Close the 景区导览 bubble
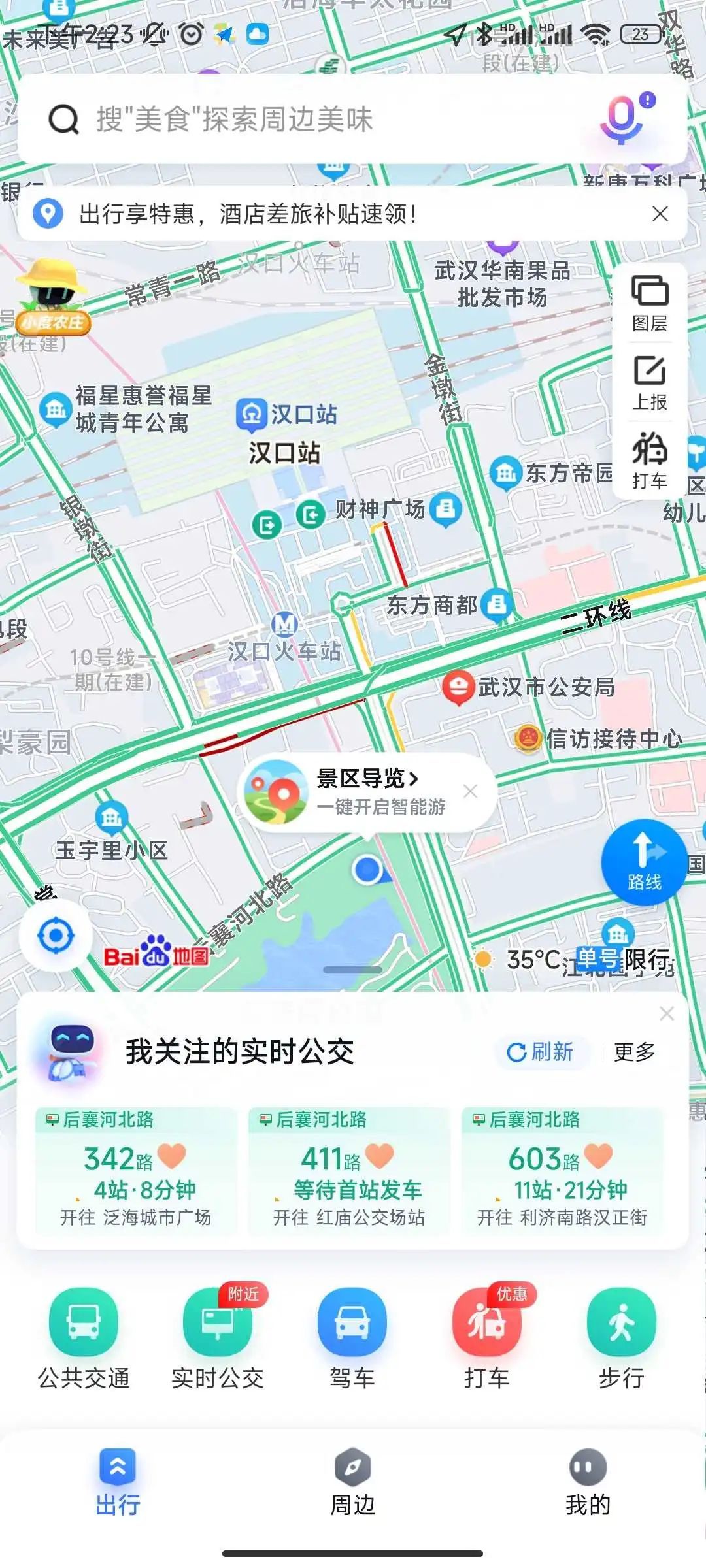This screenshot has width=706, height=1568. tap(470, 791)
